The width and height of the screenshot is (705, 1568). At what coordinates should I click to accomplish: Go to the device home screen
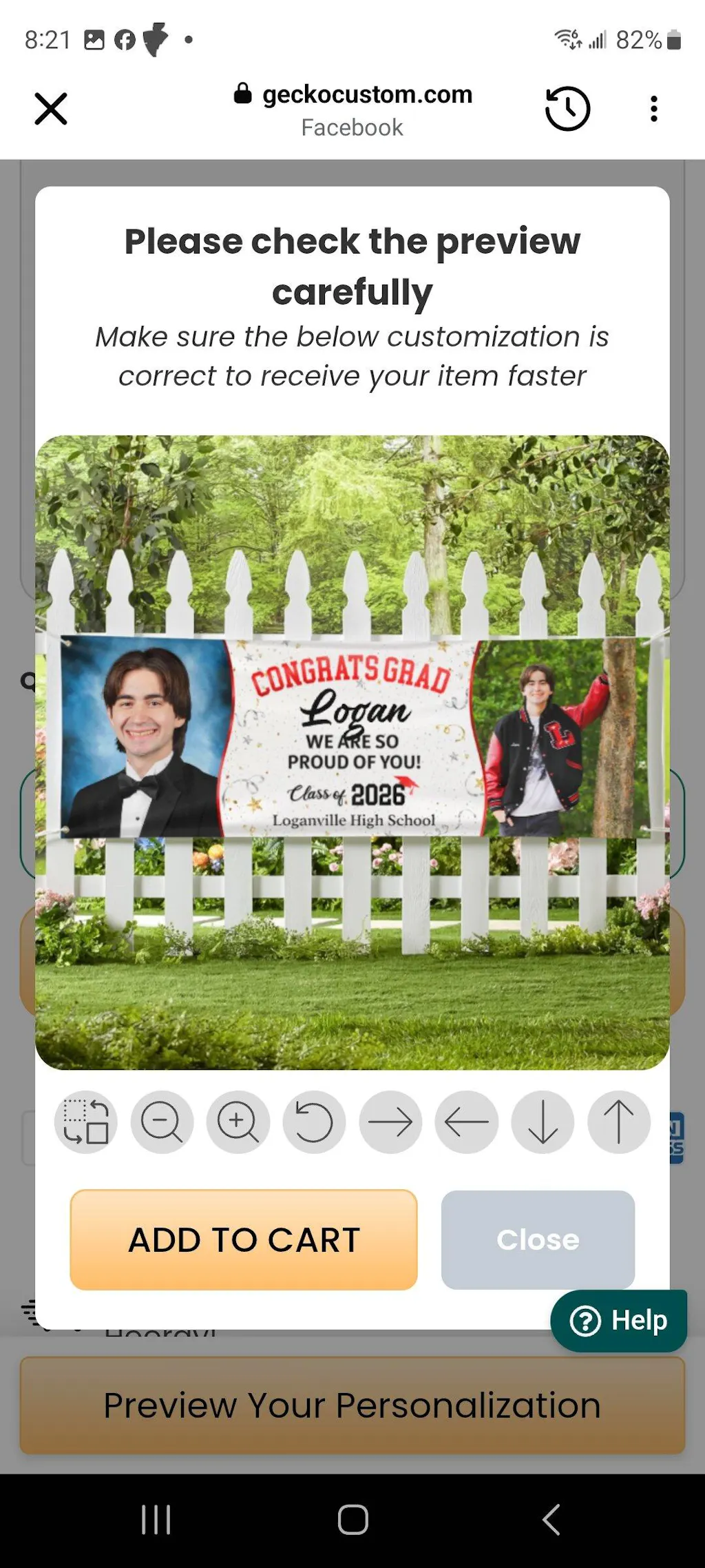click(352, 1519)
